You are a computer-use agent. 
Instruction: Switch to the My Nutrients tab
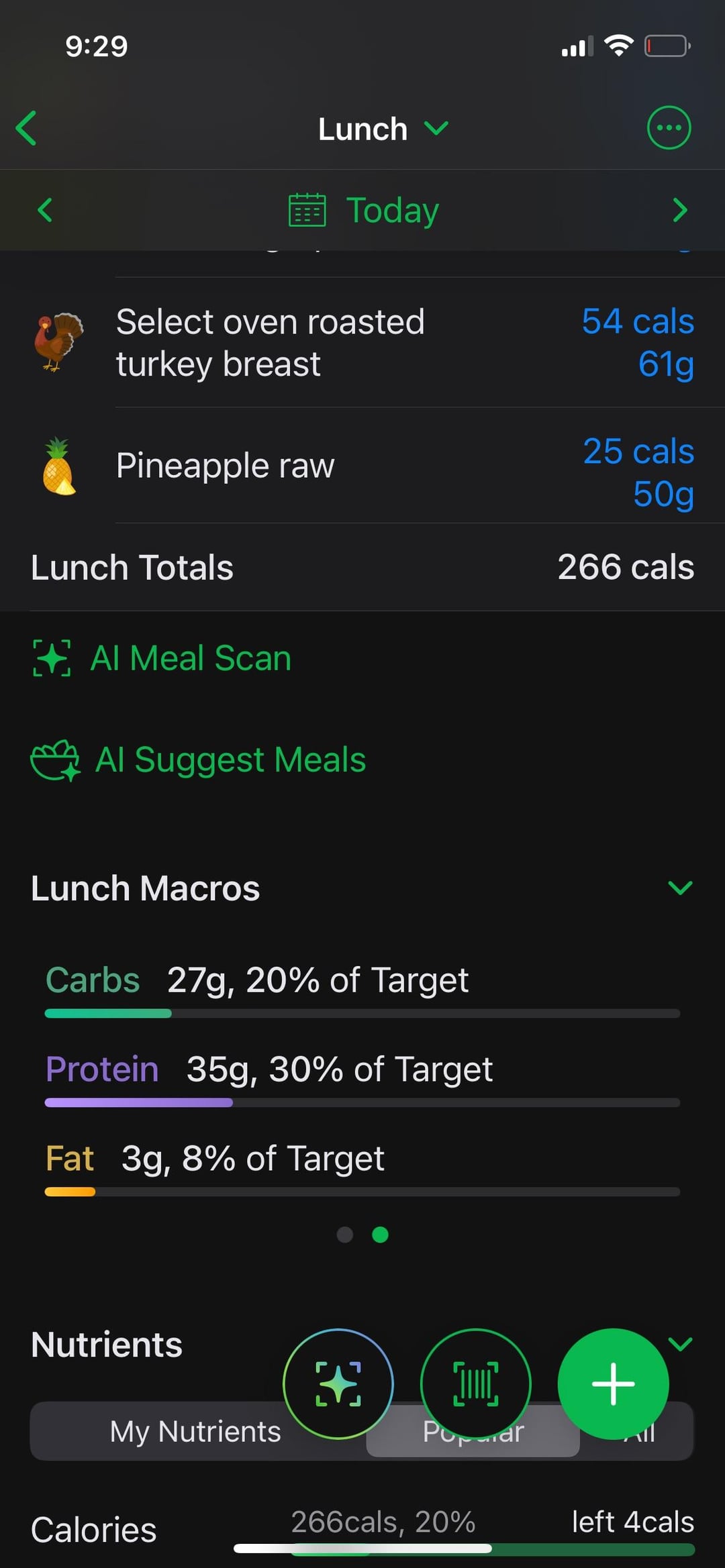coord(195,1432)
